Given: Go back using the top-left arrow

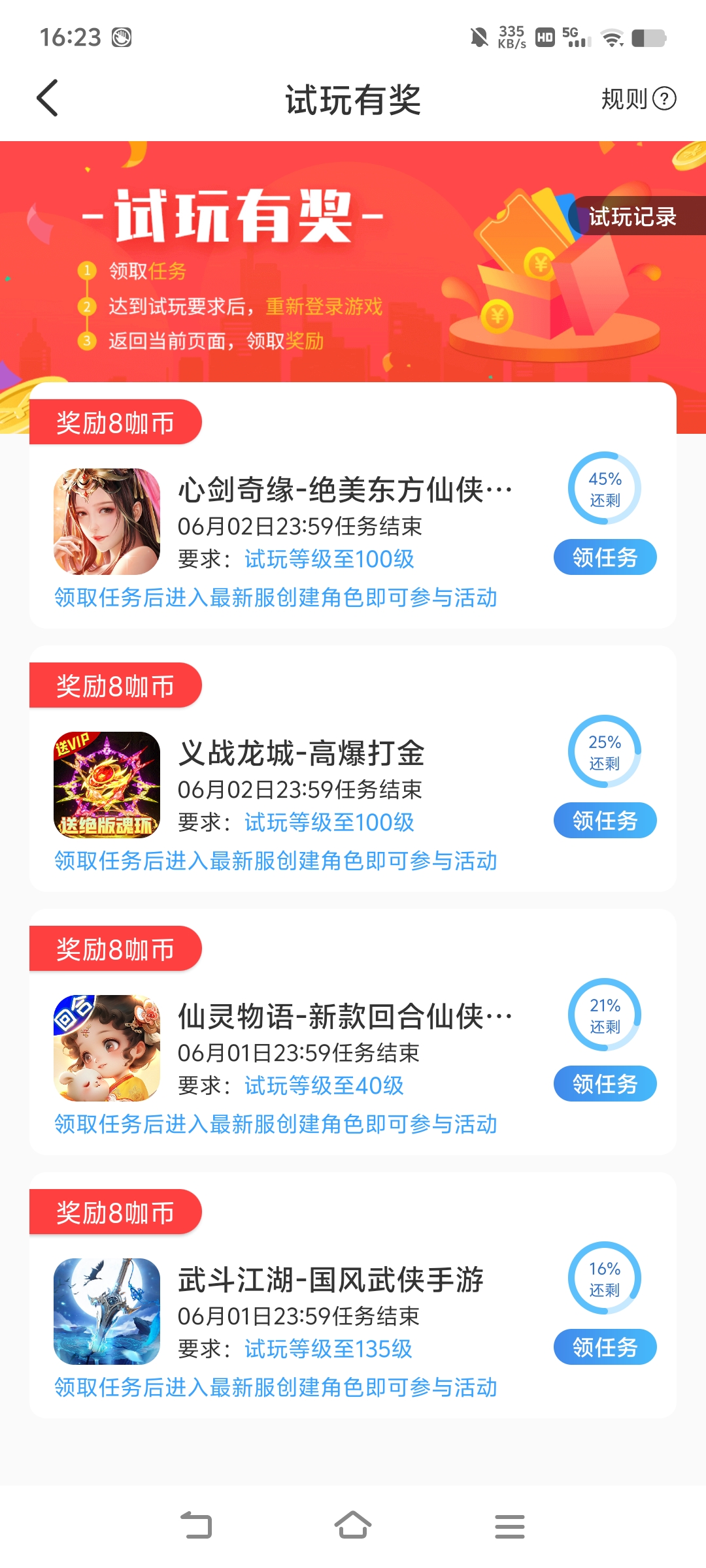Looking at the screenshot, I should 48,99.
